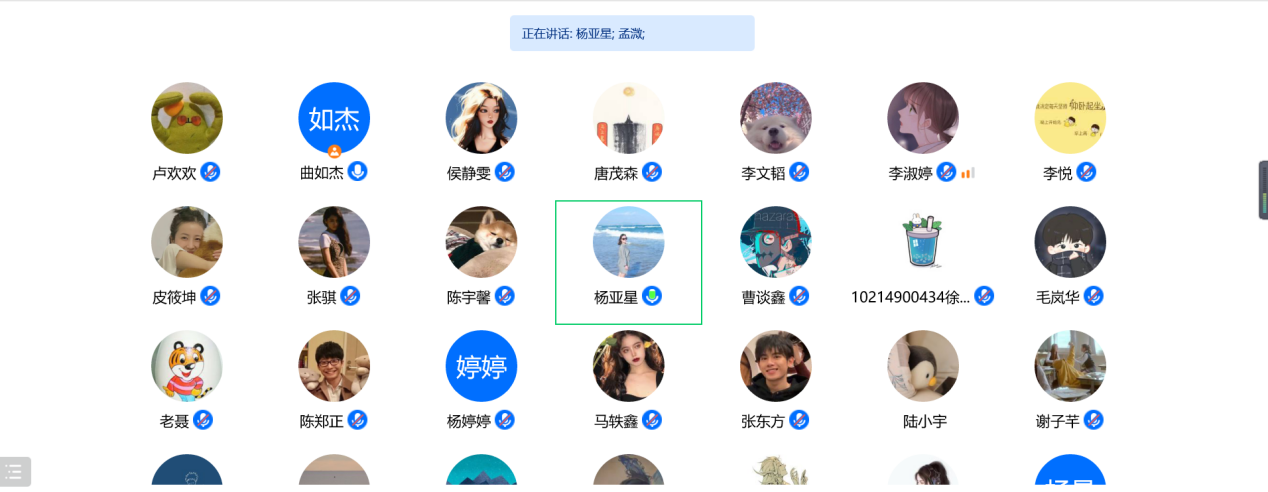This screenshot has width=1268, height=492.
Task: Open participant 李悦
Action: tap(1070, 118)
